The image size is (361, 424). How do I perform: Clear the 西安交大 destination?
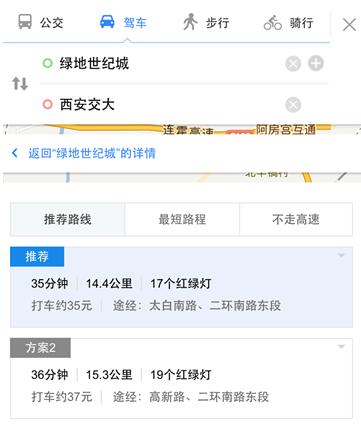point(293,105)
